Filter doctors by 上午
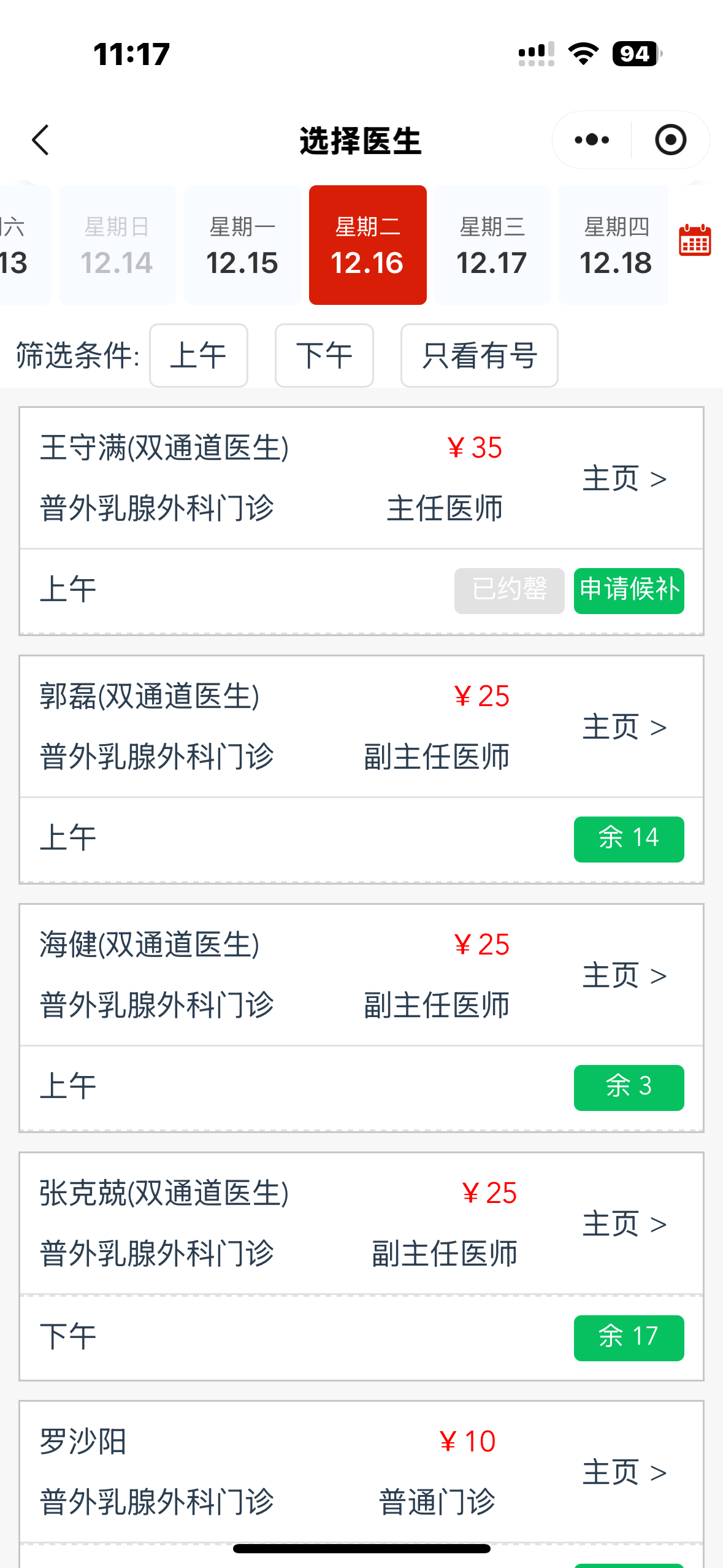Viewport: 723px width, 1568px height. point(199,356)
